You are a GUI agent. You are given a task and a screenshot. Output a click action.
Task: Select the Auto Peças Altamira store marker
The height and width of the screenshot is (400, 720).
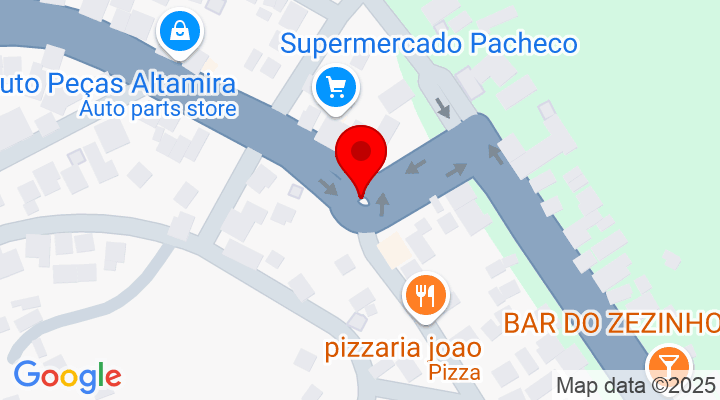tap(178, 32)
